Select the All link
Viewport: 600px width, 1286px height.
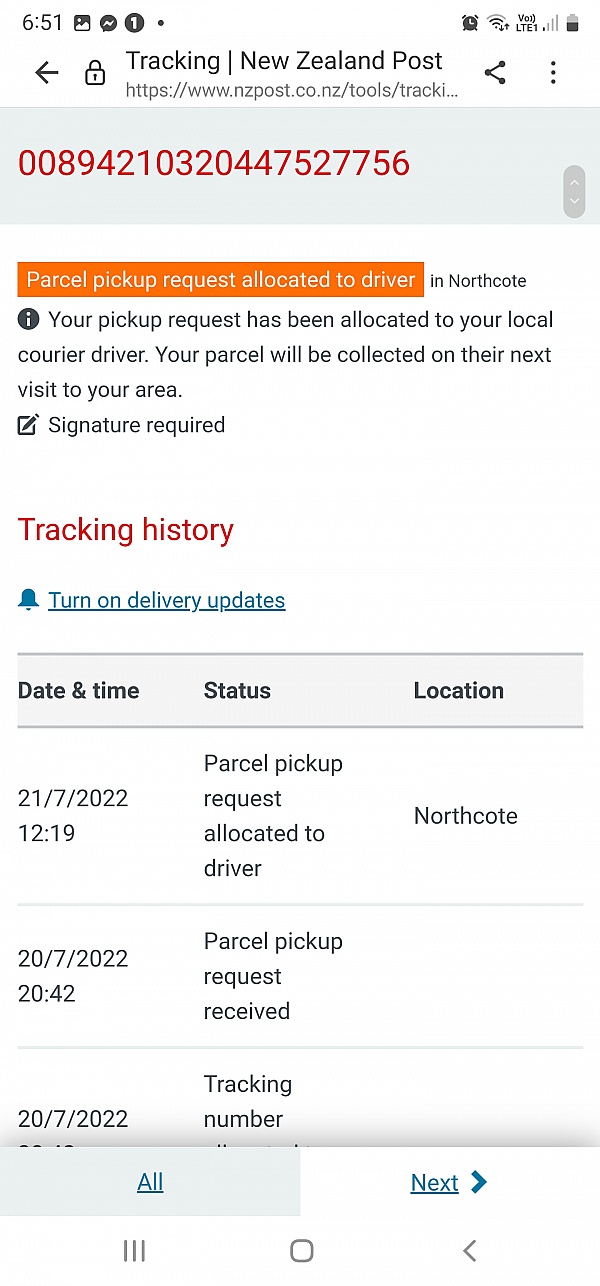click(x=150, y=1182)
